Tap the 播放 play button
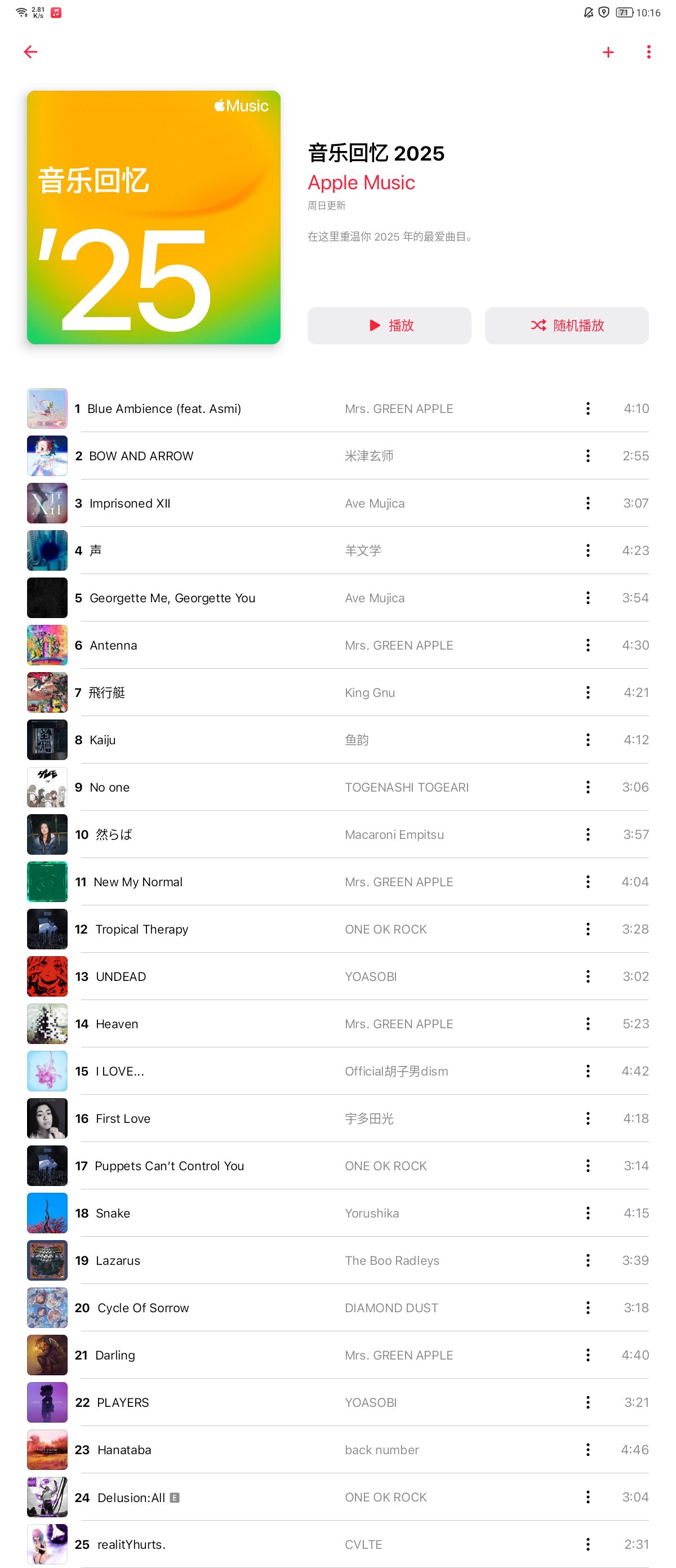The image size is (676, 1568). [x=389, y=325]
